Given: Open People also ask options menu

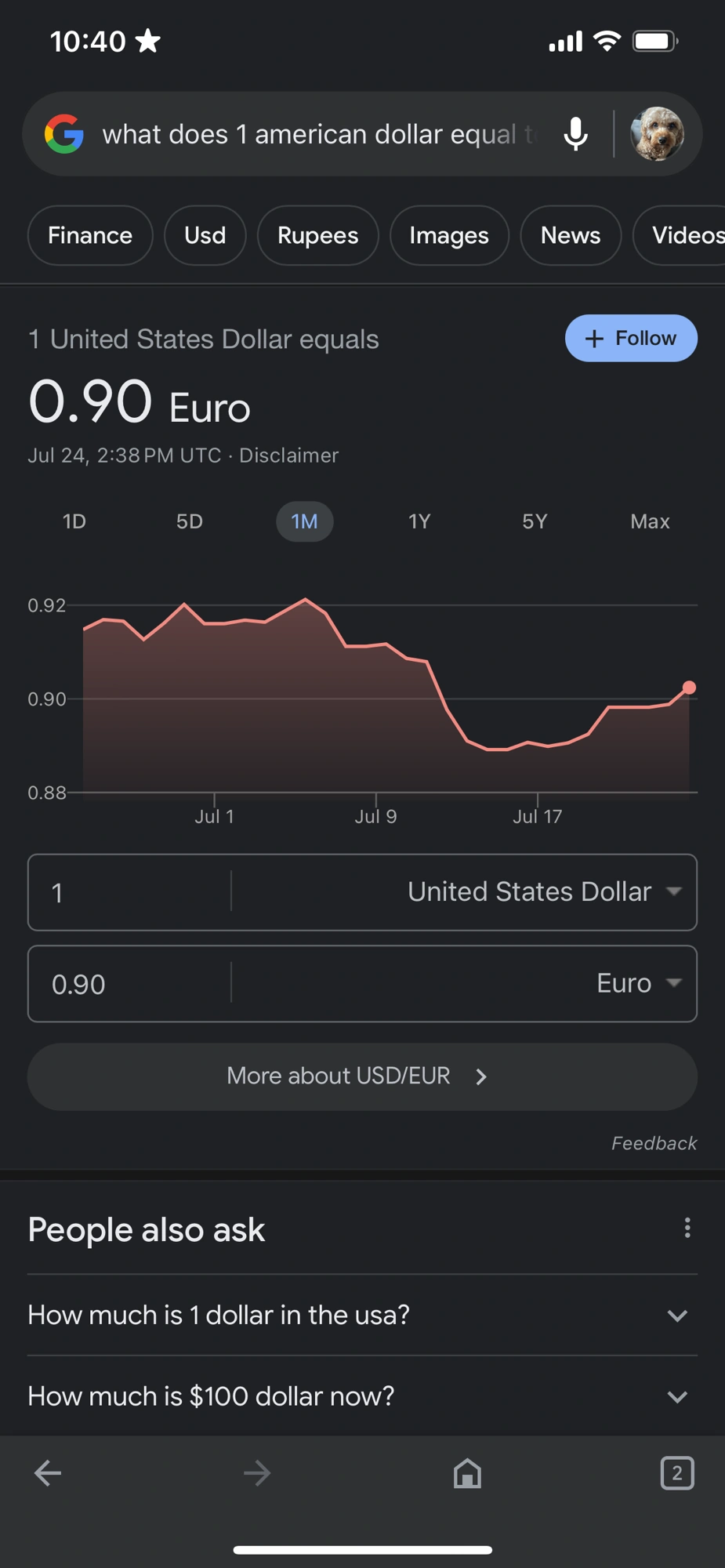Looking at the screenshot, I should 687,1228.
